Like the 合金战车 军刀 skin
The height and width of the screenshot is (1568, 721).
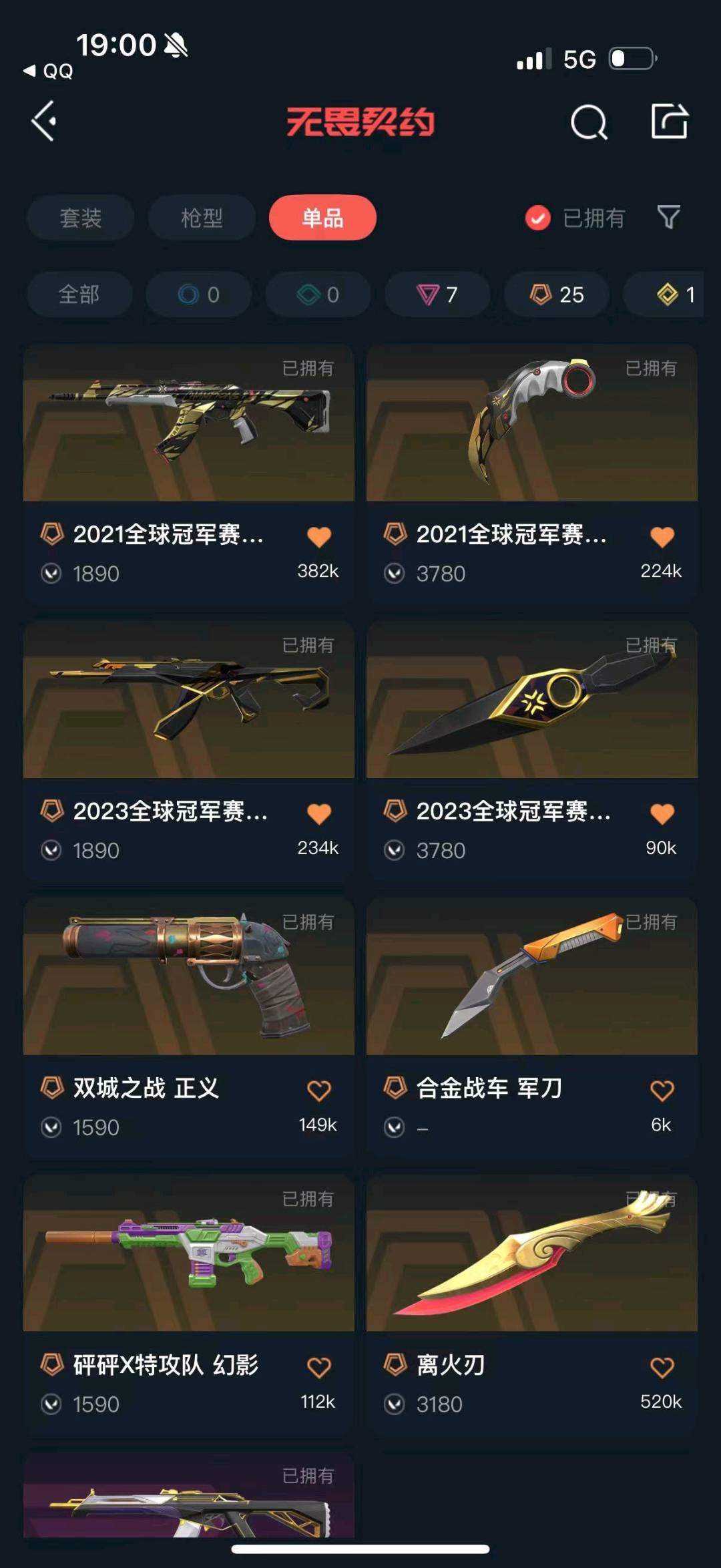pos(662,1091)
